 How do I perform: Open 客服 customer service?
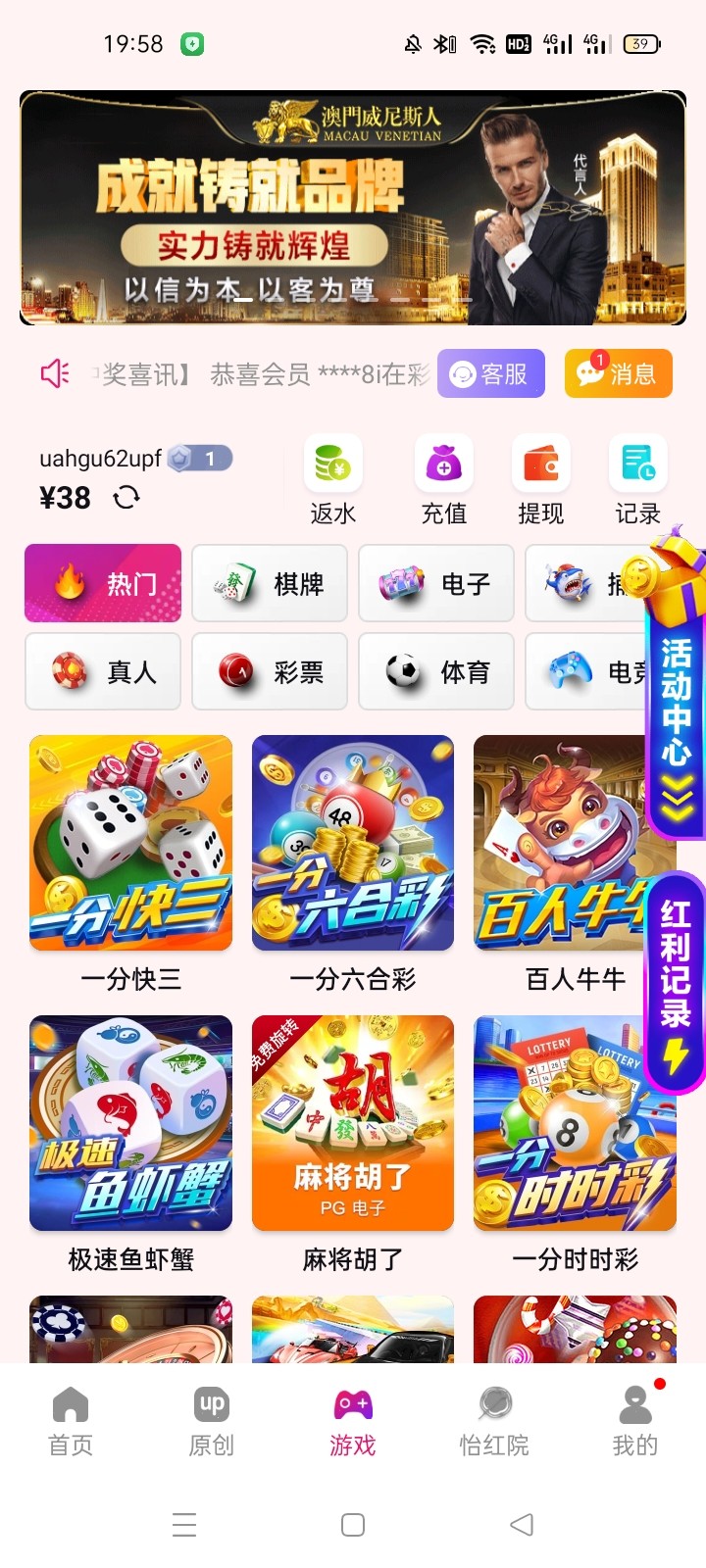click(490, 373)
